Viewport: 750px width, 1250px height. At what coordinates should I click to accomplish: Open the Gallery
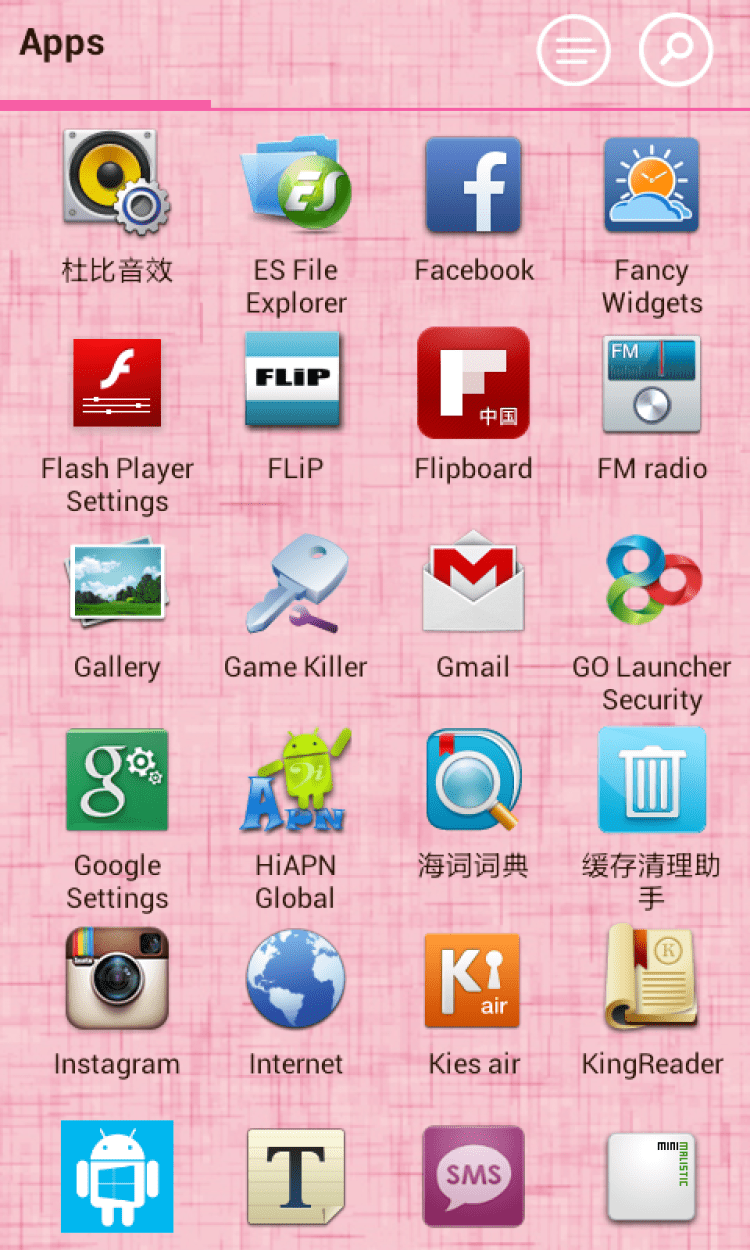[x=117, y=582]
